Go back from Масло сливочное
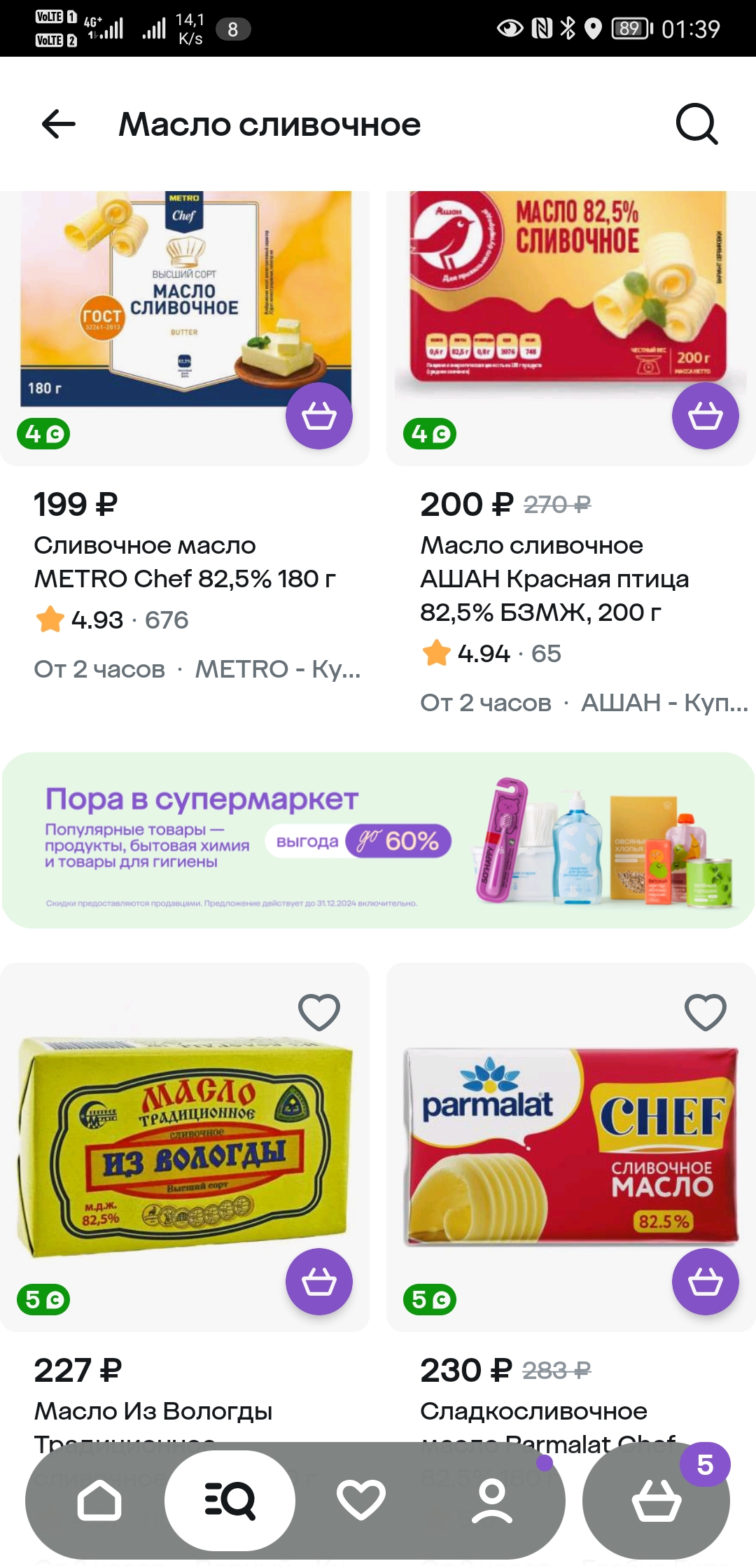The width and height of the screenshot is (756, 1568). 59,125
